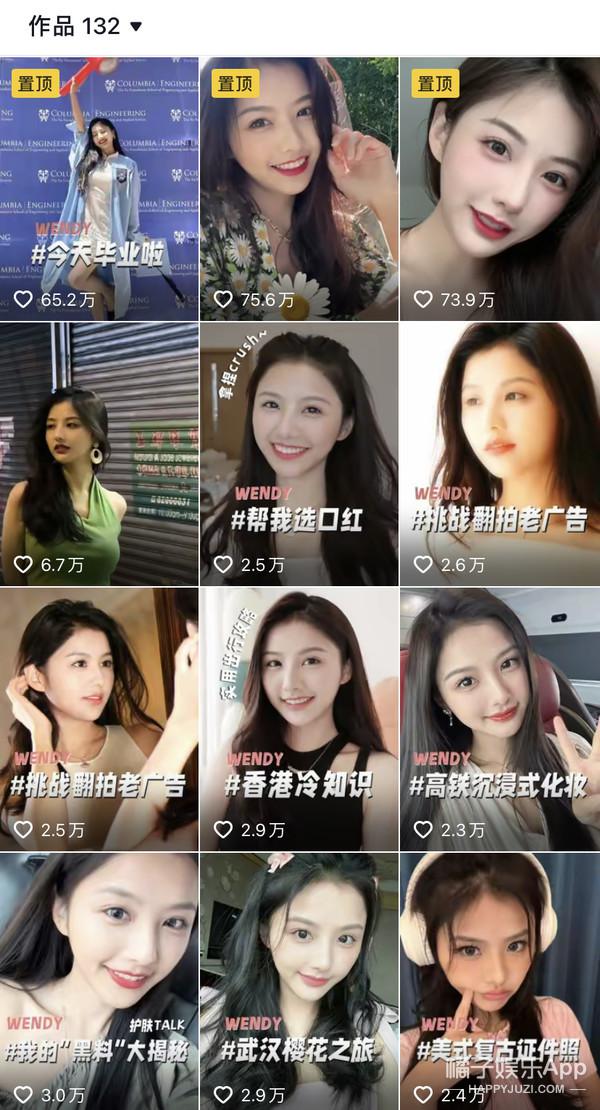This screenshot has width=600, height=1110.
Task: Open the video #美式复古证件照
Action: [500, 980]
